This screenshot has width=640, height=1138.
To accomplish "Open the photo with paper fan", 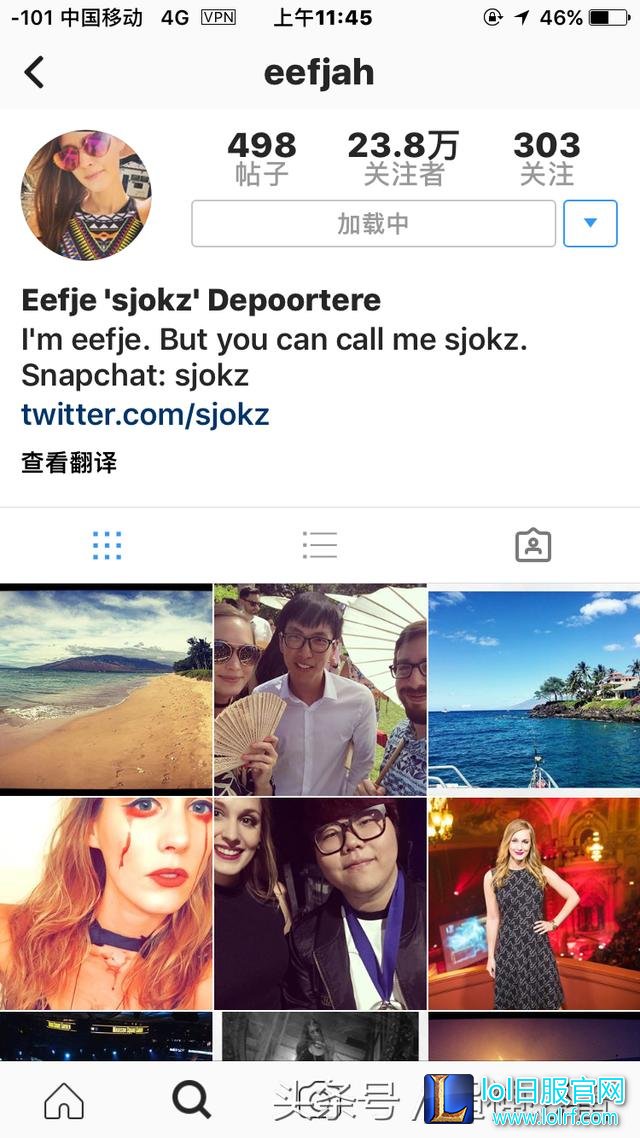I will [x=320, y=689].
